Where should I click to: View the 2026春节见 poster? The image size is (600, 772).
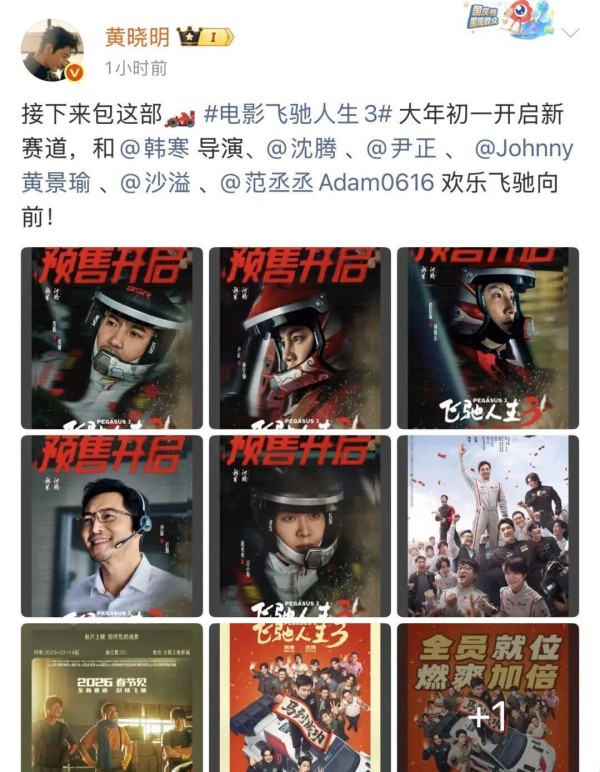coord(112,698)
